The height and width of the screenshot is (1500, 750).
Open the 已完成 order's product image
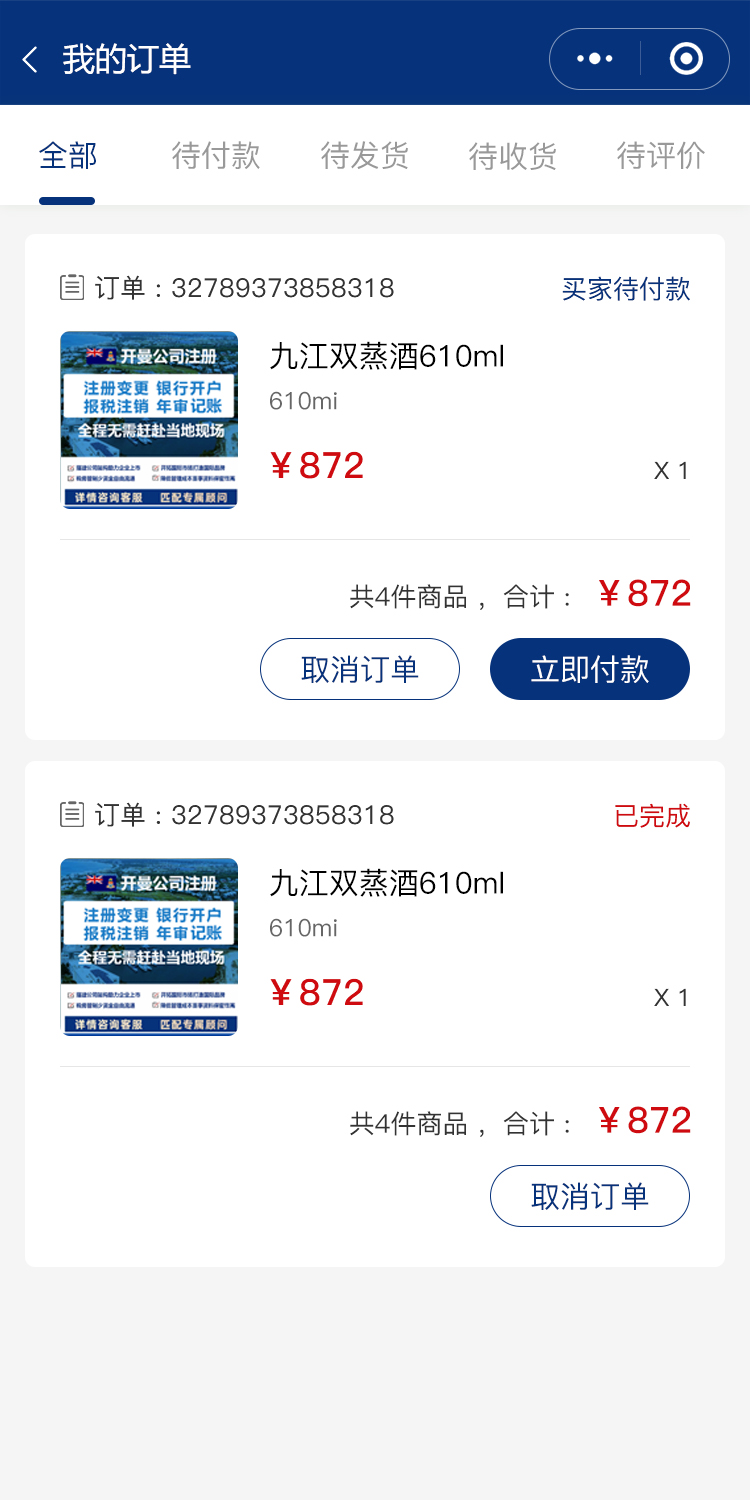[149, 947]
